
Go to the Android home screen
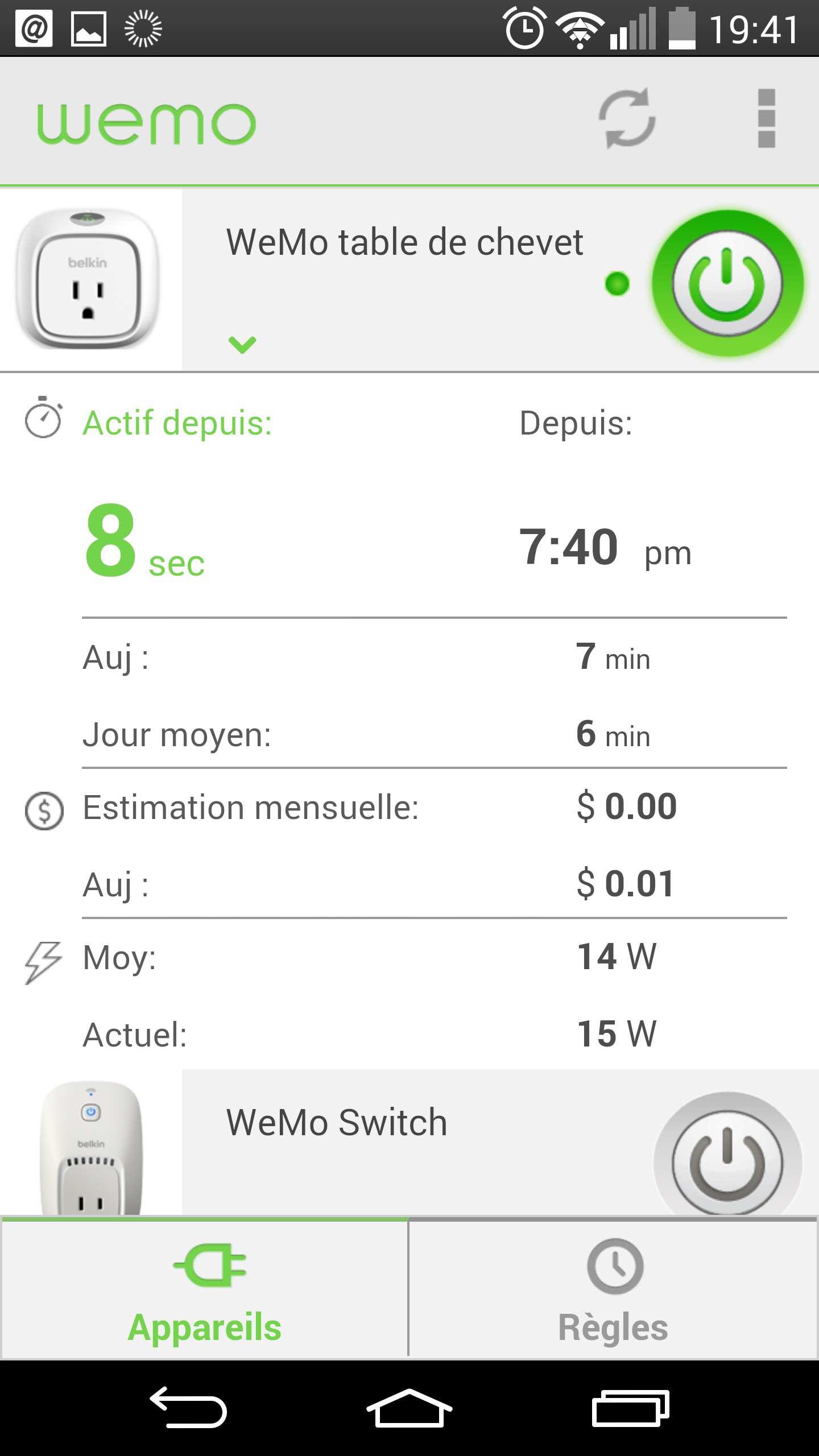point(409,1408)
